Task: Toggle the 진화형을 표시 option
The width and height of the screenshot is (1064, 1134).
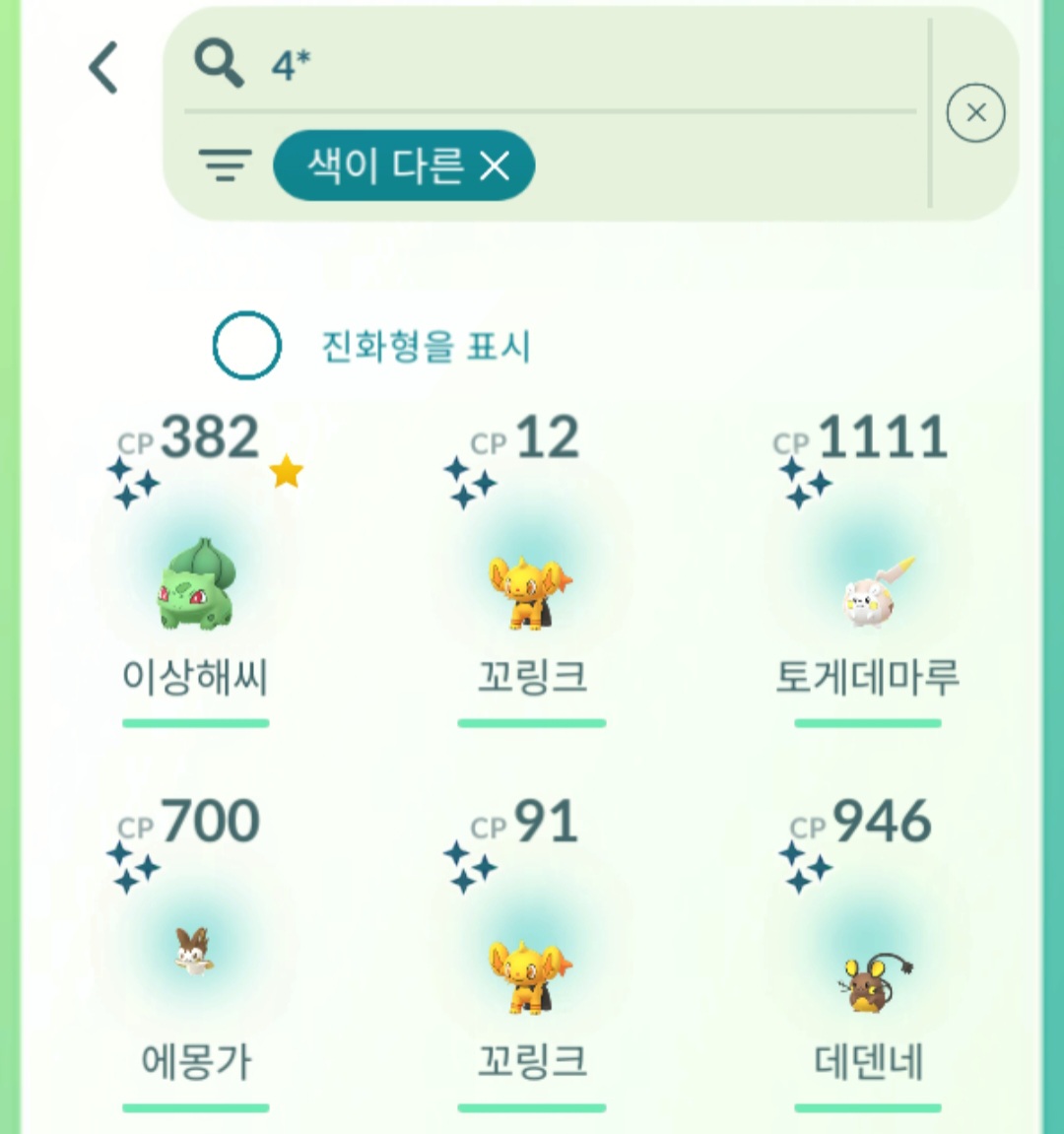Action: coord(247,346)
